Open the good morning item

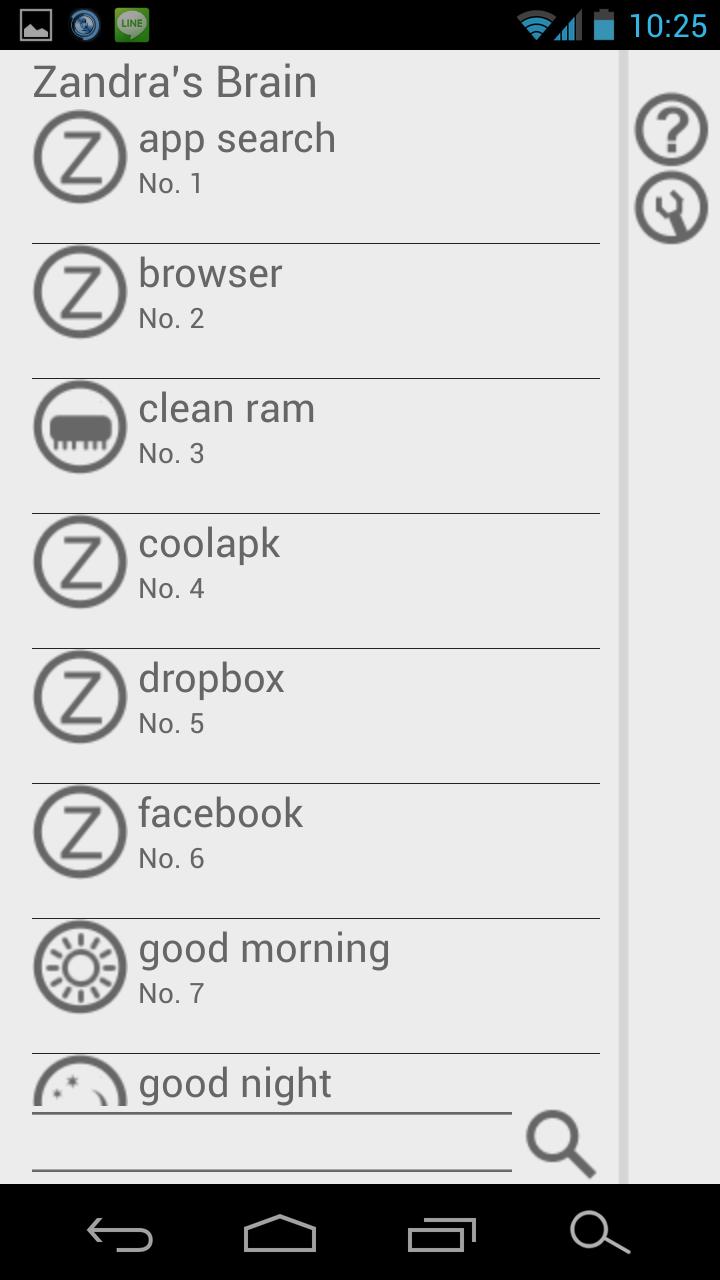(315, 970)
